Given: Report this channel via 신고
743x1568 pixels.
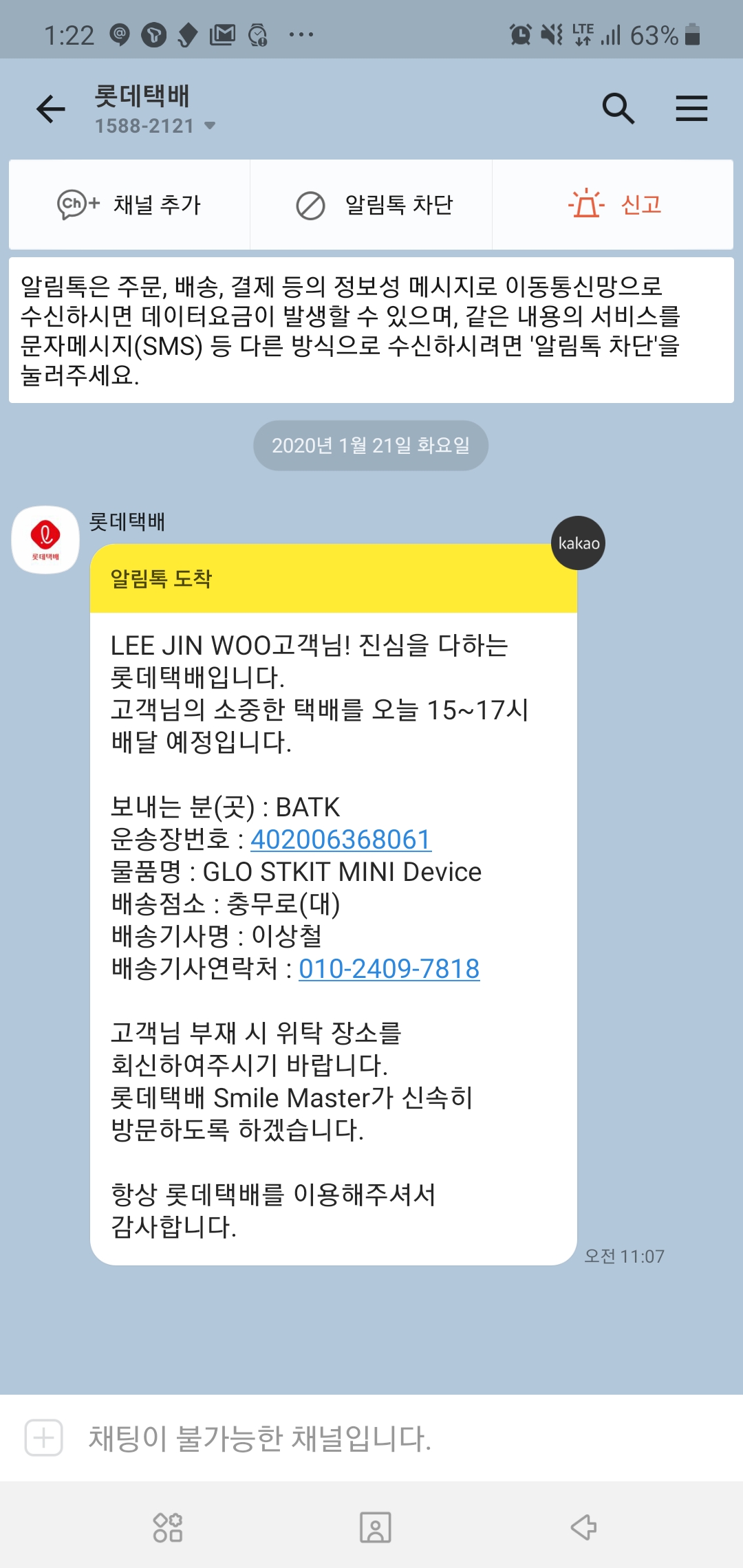Looking at the screenshot, I should [x=614, y=204].
